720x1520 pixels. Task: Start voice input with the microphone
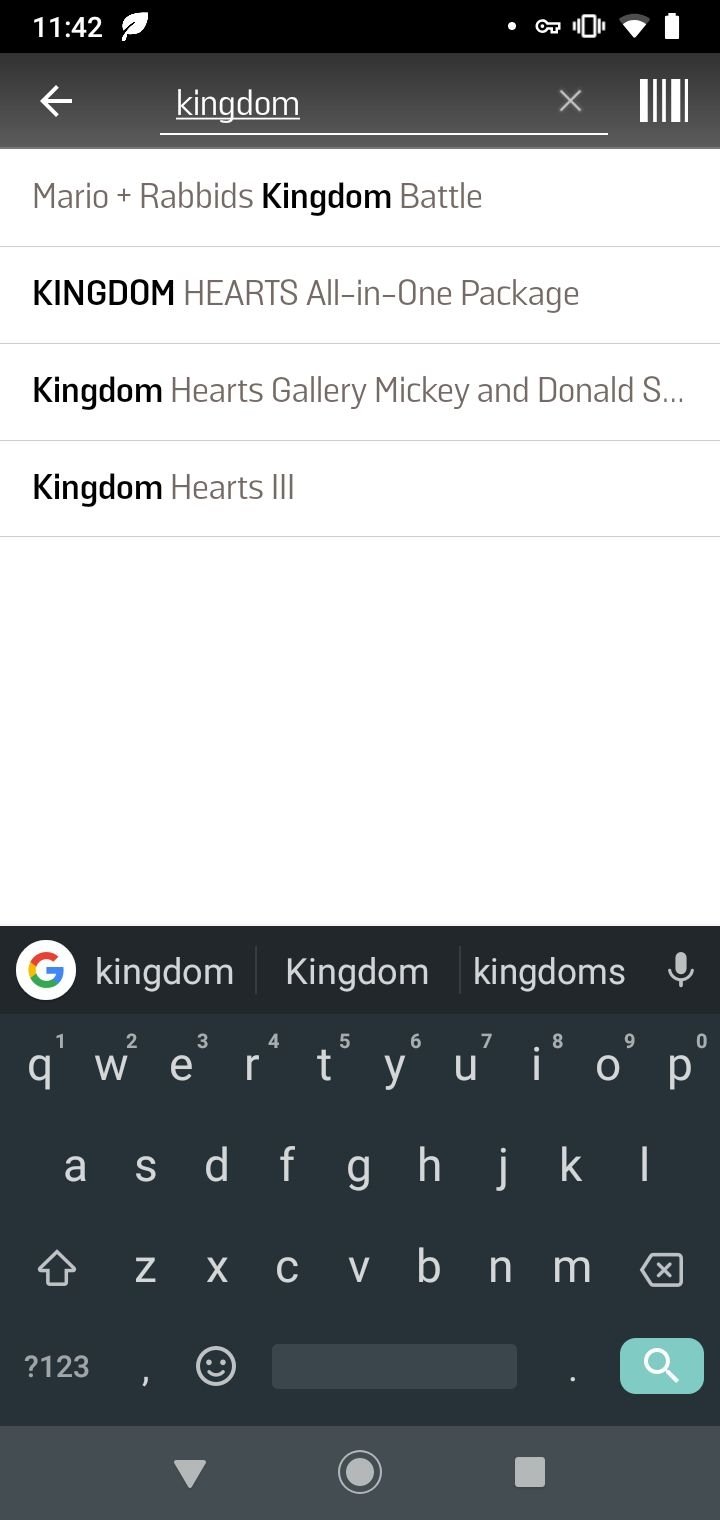pos(681,971)
